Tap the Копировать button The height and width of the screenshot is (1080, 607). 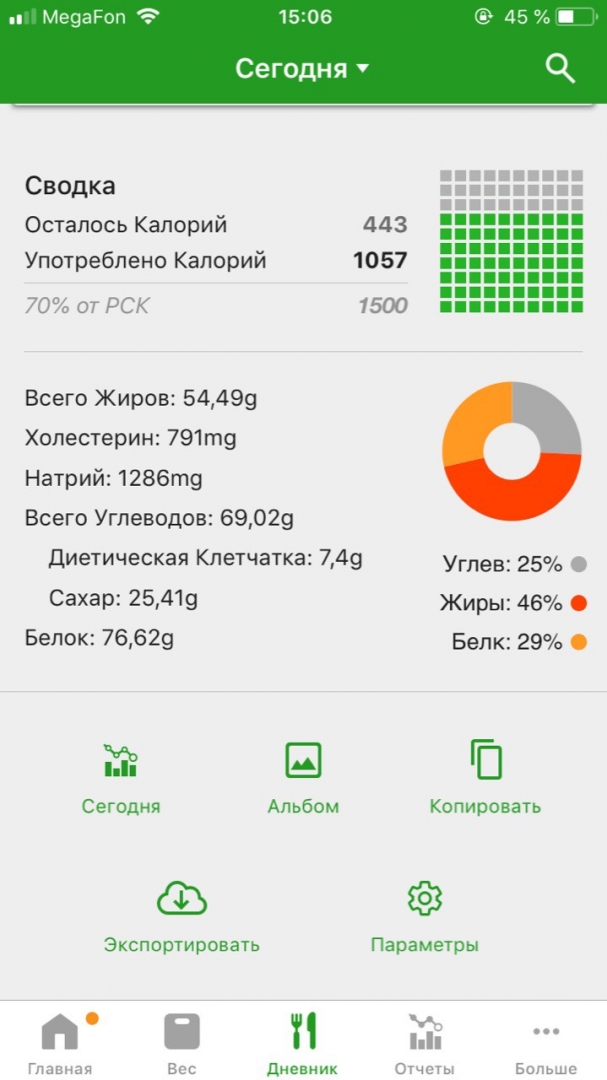coord(485,778)
